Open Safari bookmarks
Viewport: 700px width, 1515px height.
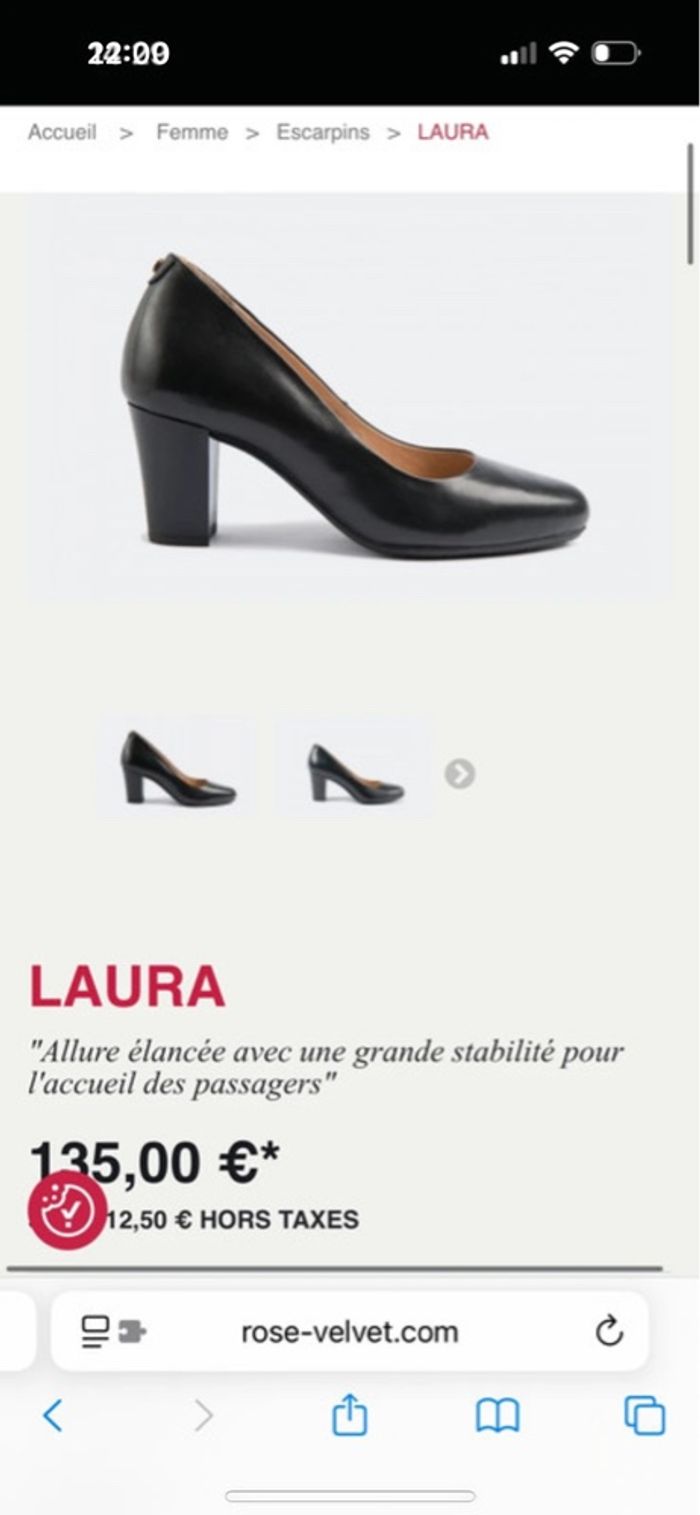tap(497, 1416)
